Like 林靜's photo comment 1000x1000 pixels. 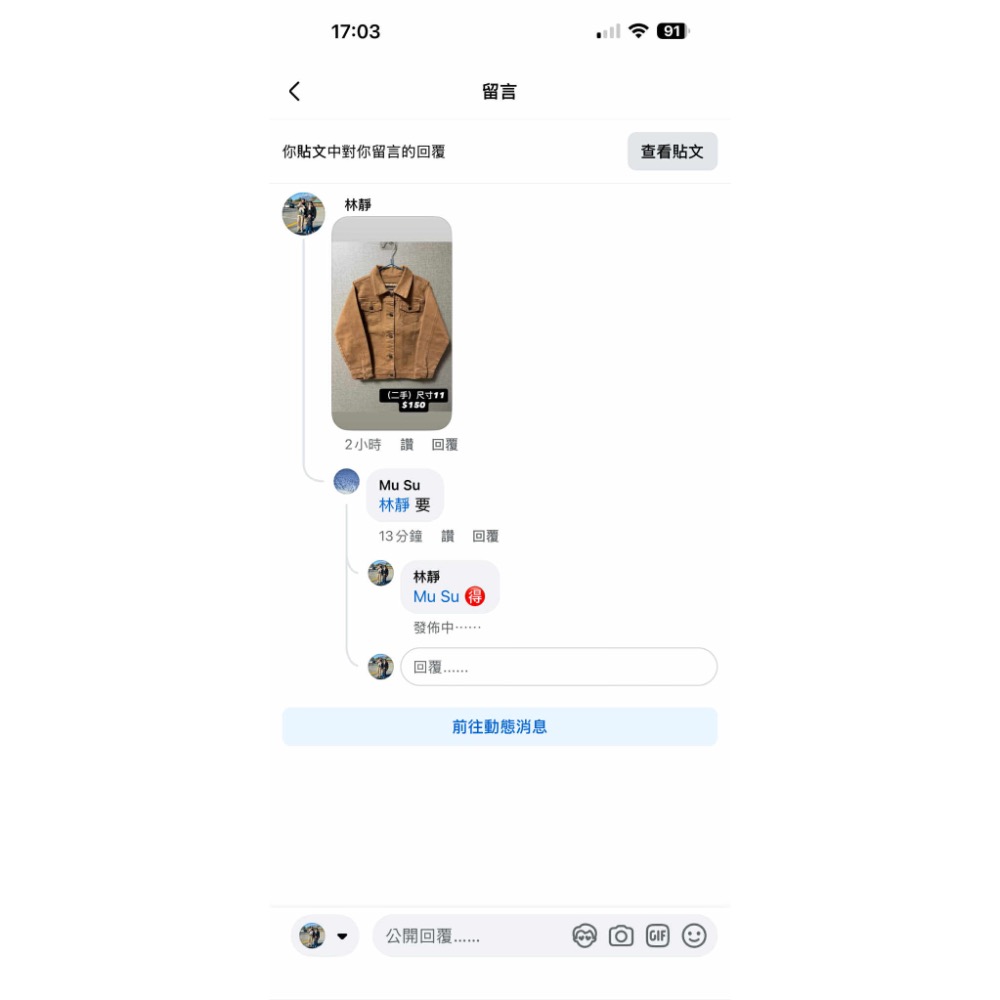tap(407, 445)
